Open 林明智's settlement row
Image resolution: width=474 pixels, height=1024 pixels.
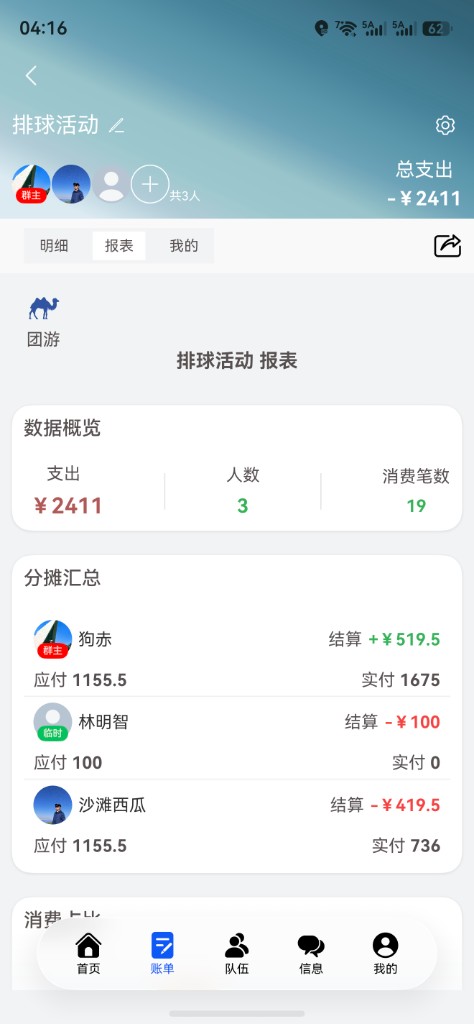[x=237, y=738]
